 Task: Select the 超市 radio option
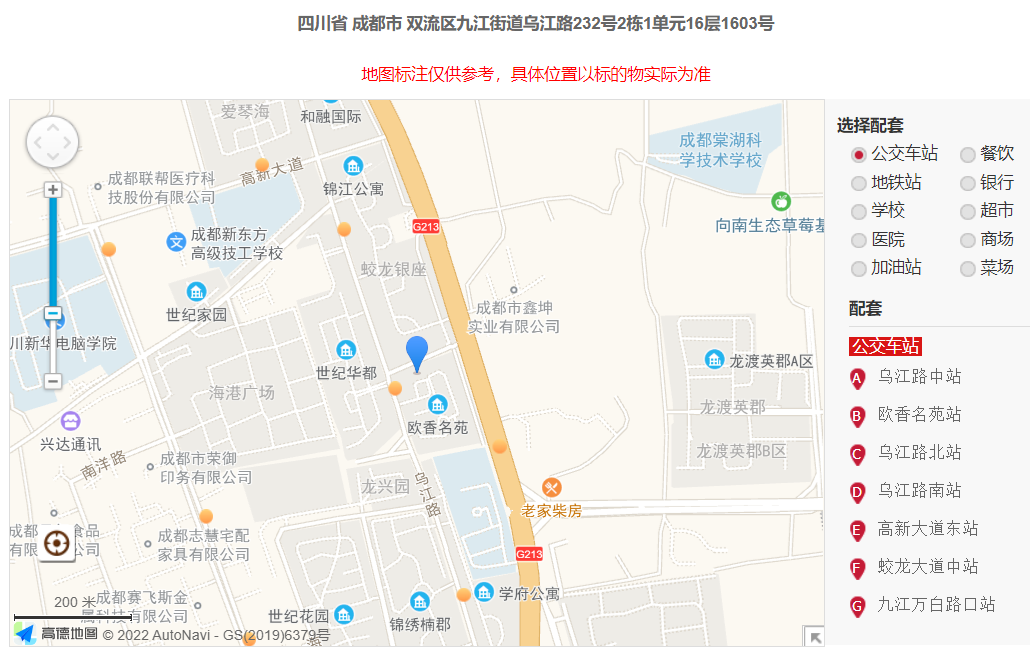click(x=967, y=212)
